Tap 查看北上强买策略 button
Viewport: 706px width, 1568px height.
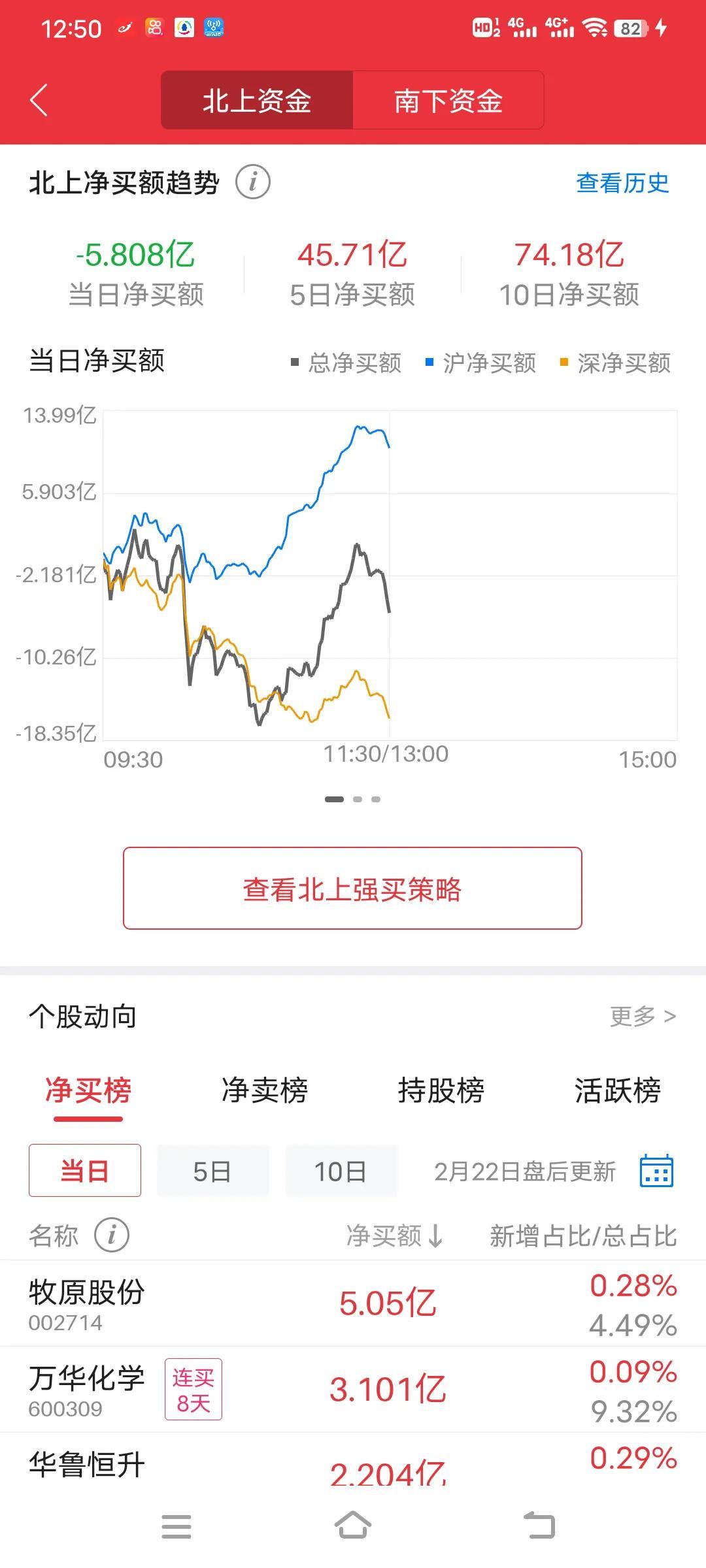click(x=352, y=889)
